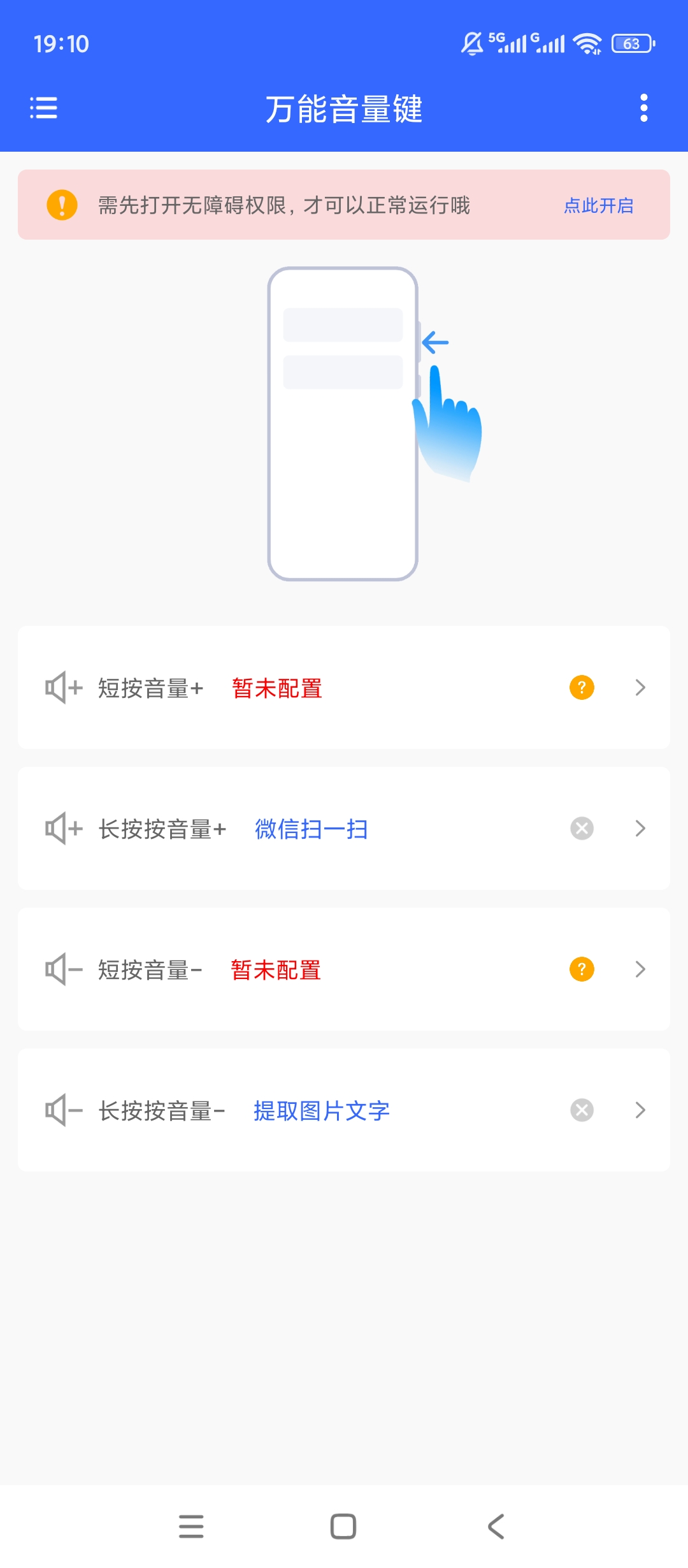
Task: Configure the 短按音量- action
Action: pyautogui.click(x=344, y=969)
